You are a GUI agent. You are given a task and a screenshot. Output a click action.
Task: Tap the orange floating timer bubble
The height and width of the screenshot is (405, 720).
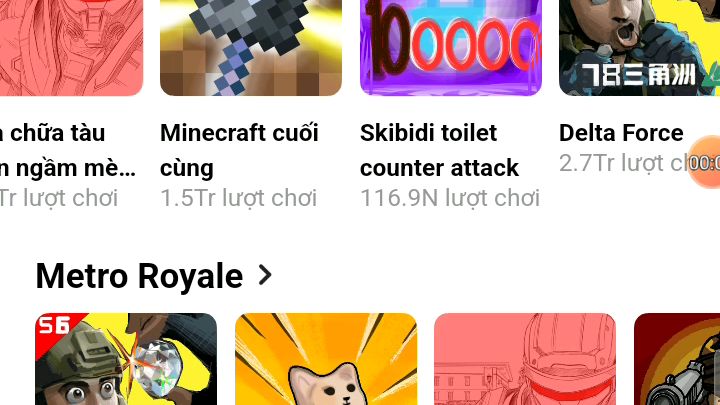coord(705,164)
